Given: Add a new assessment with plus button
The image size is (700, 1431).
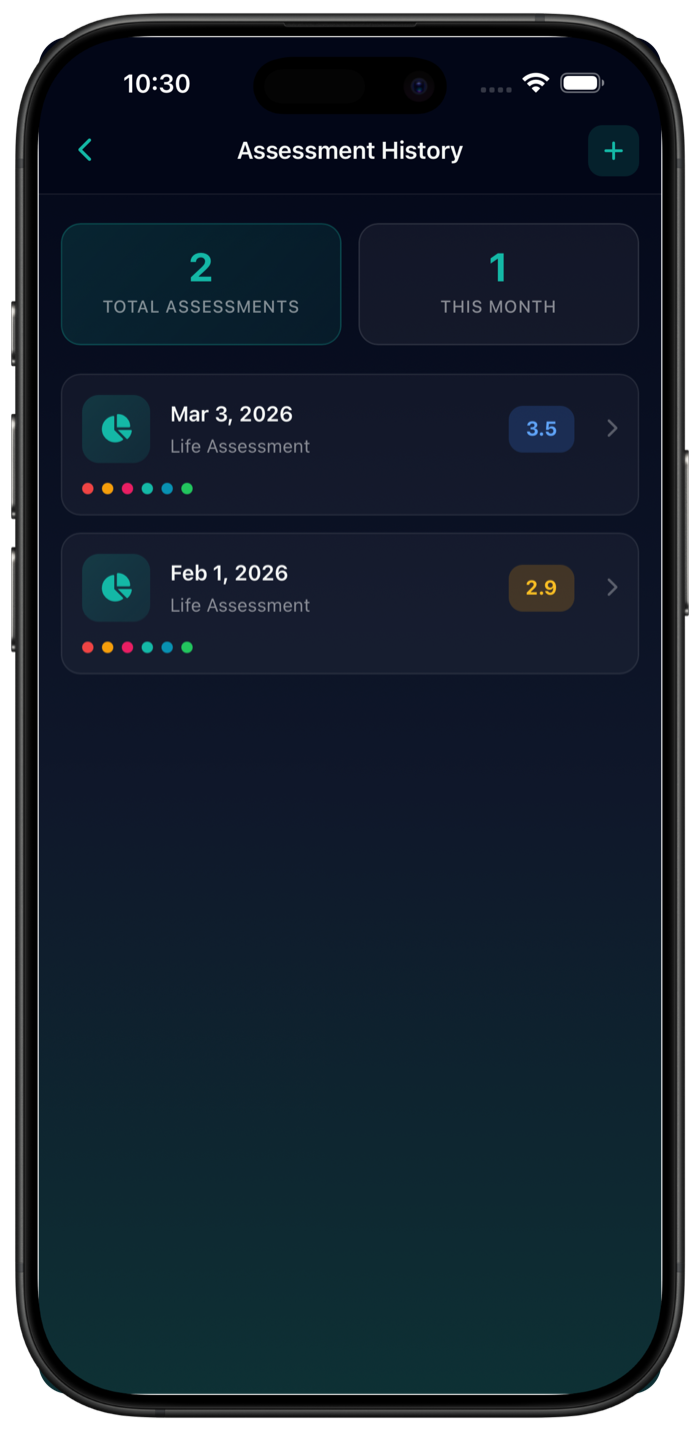Looking at the screenshot, I should [613, 151].
